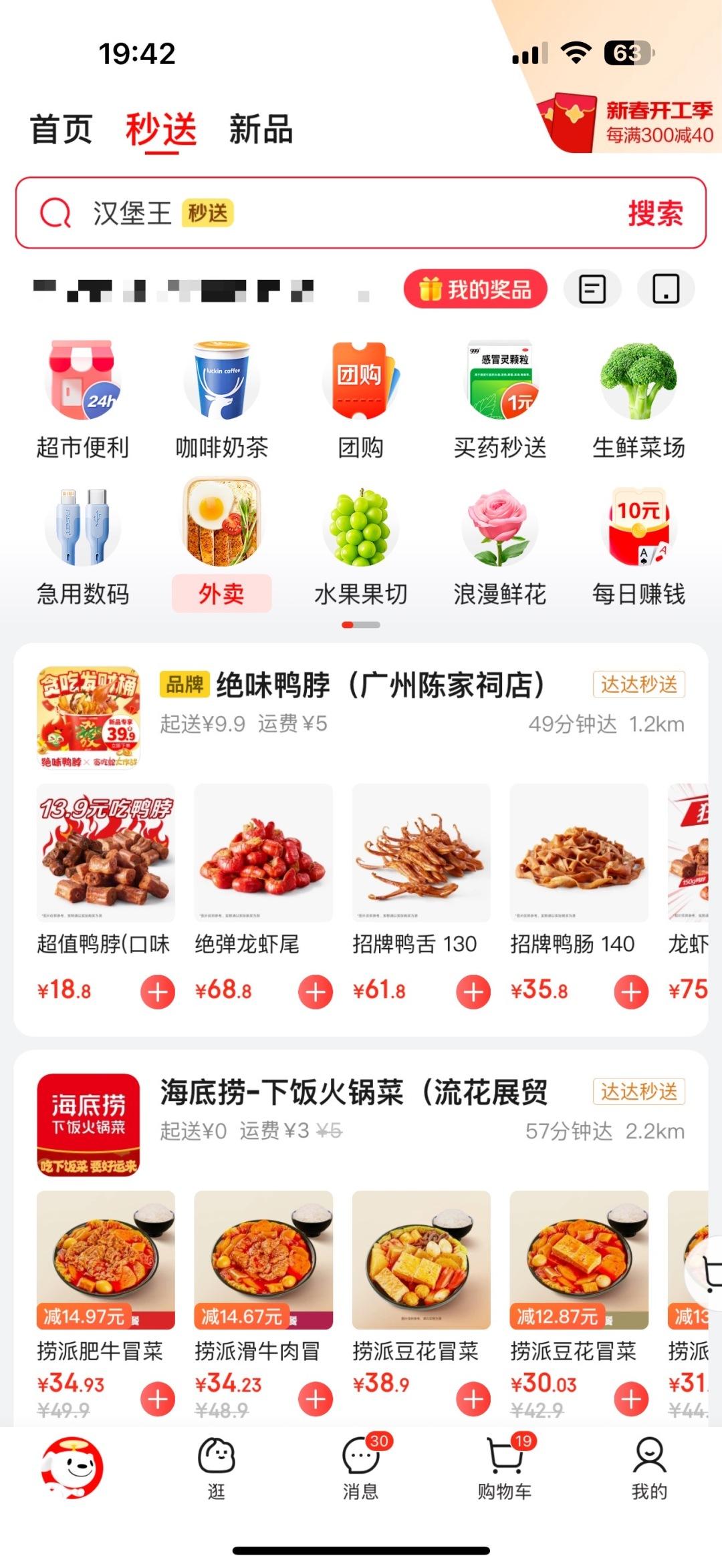Open the 新品 tab
The image size is (722, 1568).
tap(261, 129)
